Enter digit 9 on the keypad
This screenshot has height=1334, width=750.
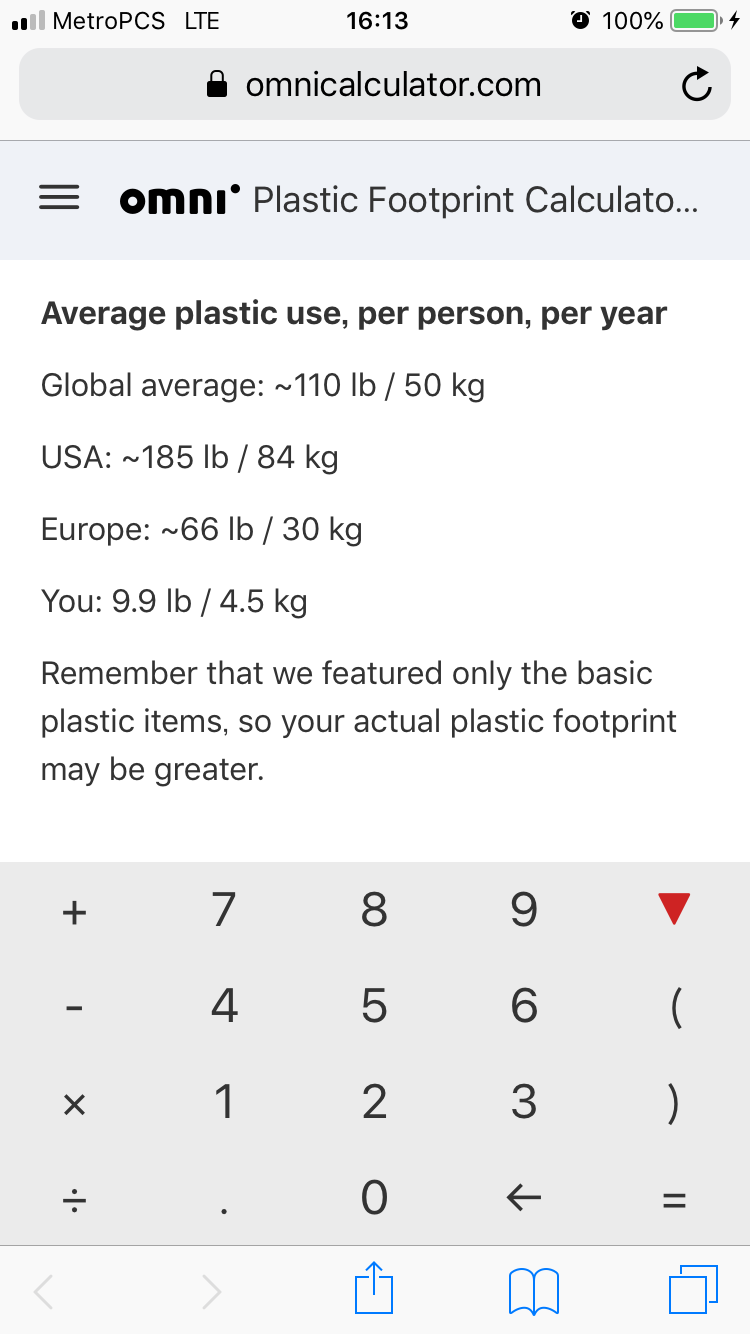524,909
